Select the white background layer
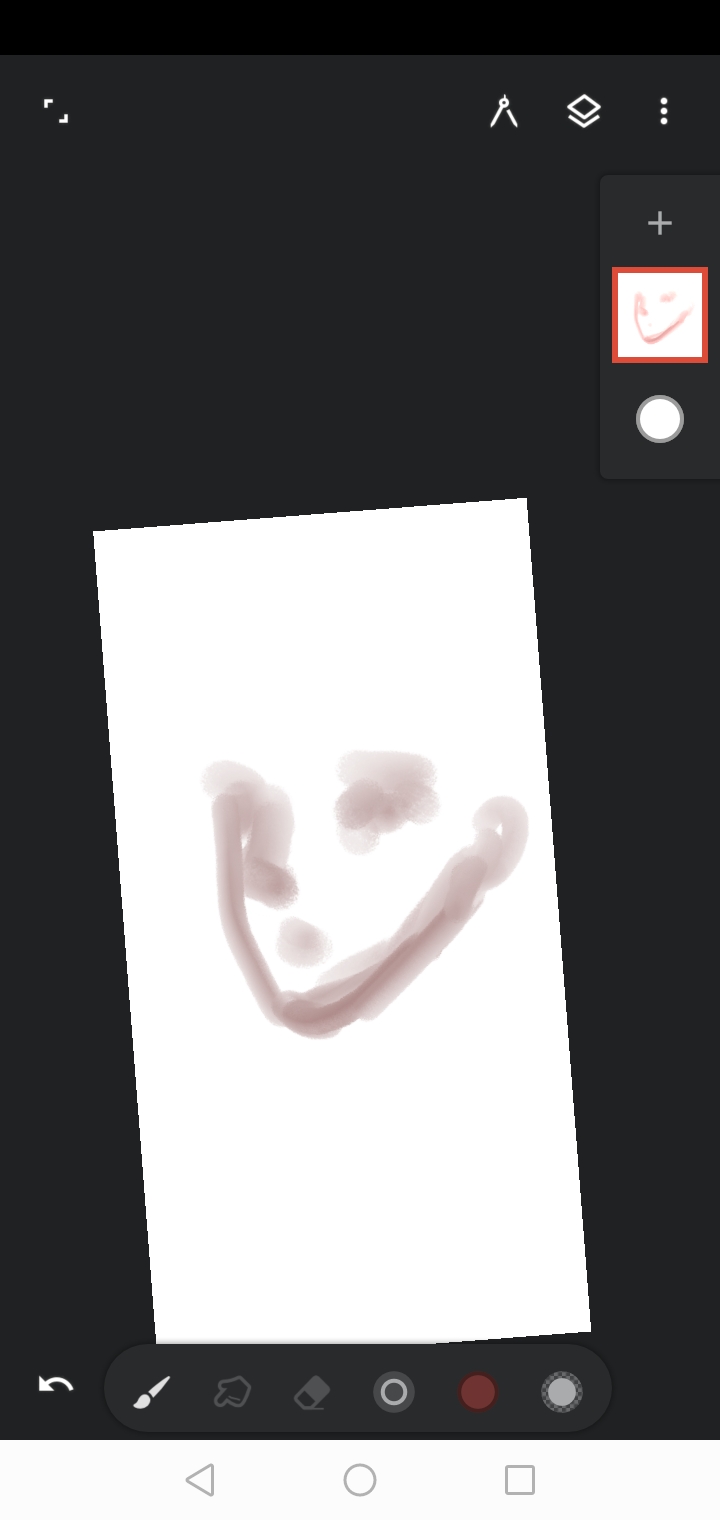This screenshot has width=720, height=1520. pyautogui.click(x=659, y=419)
